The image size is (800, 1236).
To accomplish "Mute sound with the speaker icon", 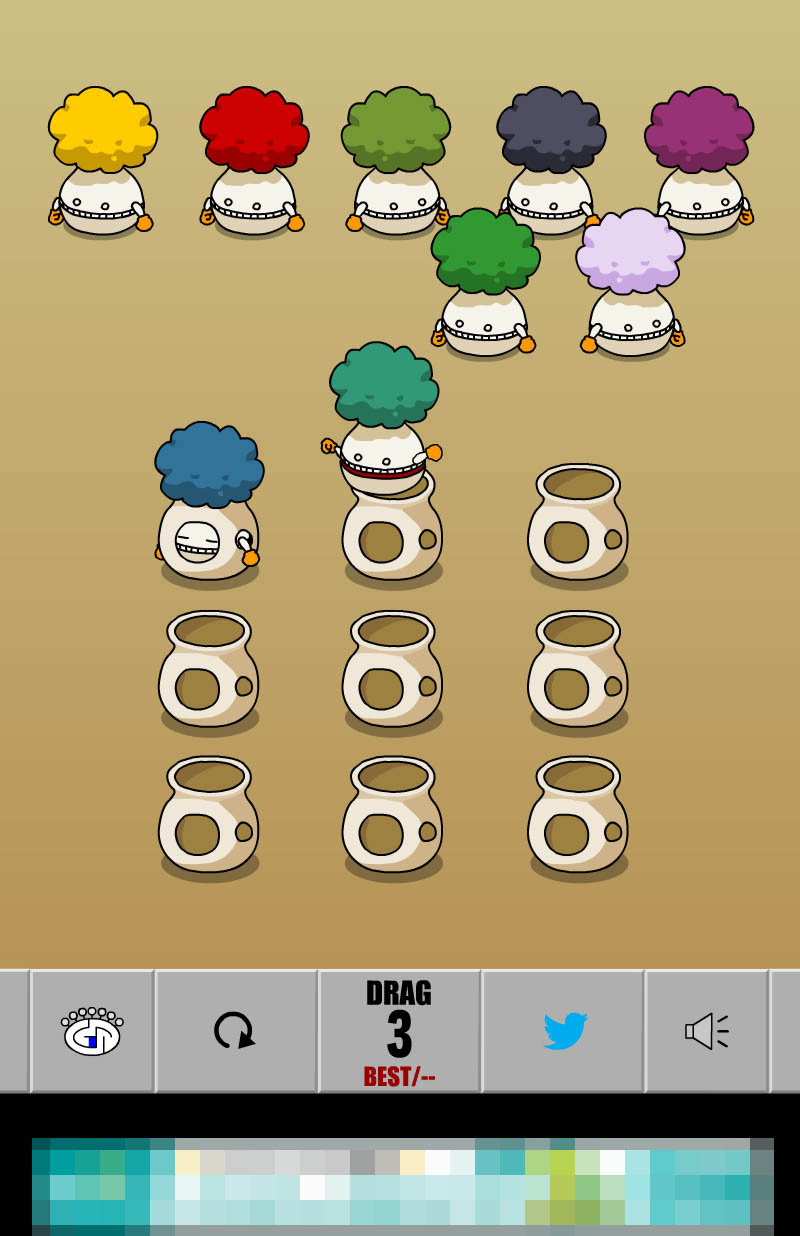I will coord(706,1031).
